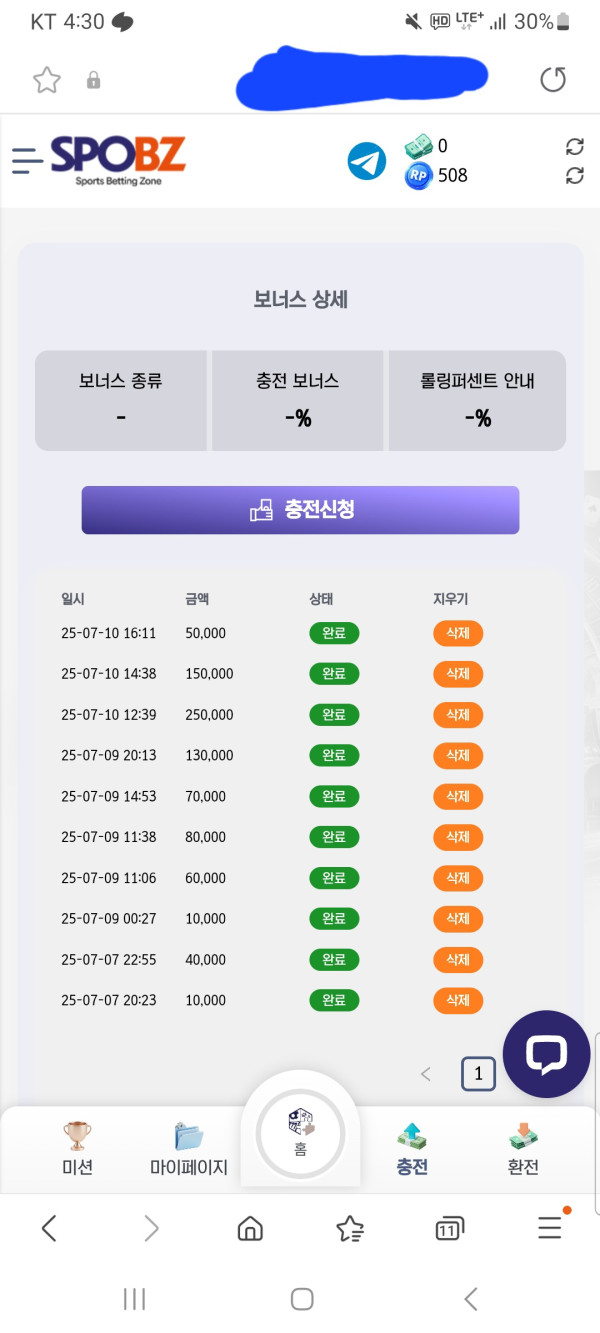Refresh the RP points balance
Image resolution: width=600 pixels, height=1333 pixels.
click(x=574, y=176)
